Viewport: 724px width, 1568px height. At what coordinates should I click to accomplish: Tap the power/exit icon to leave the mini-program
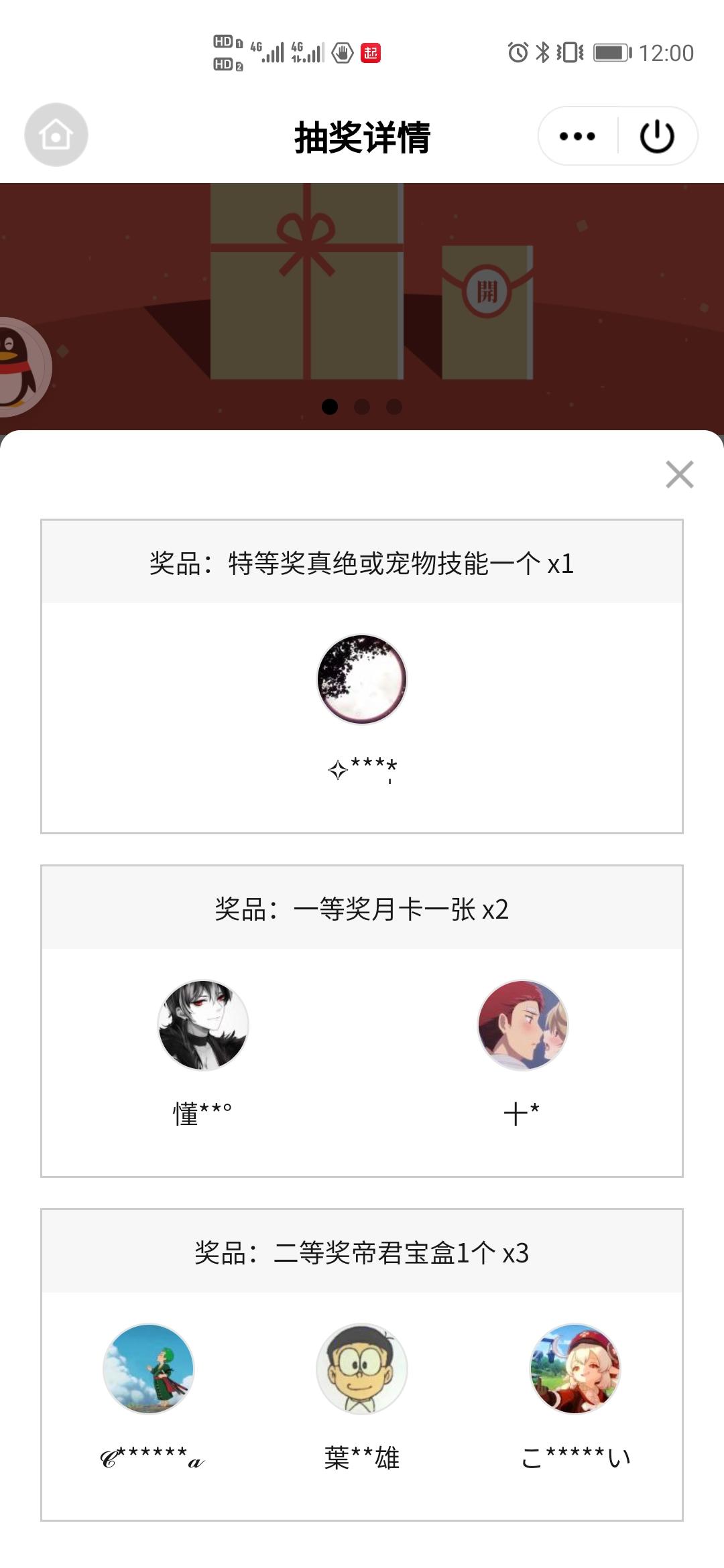coord(656,135)
